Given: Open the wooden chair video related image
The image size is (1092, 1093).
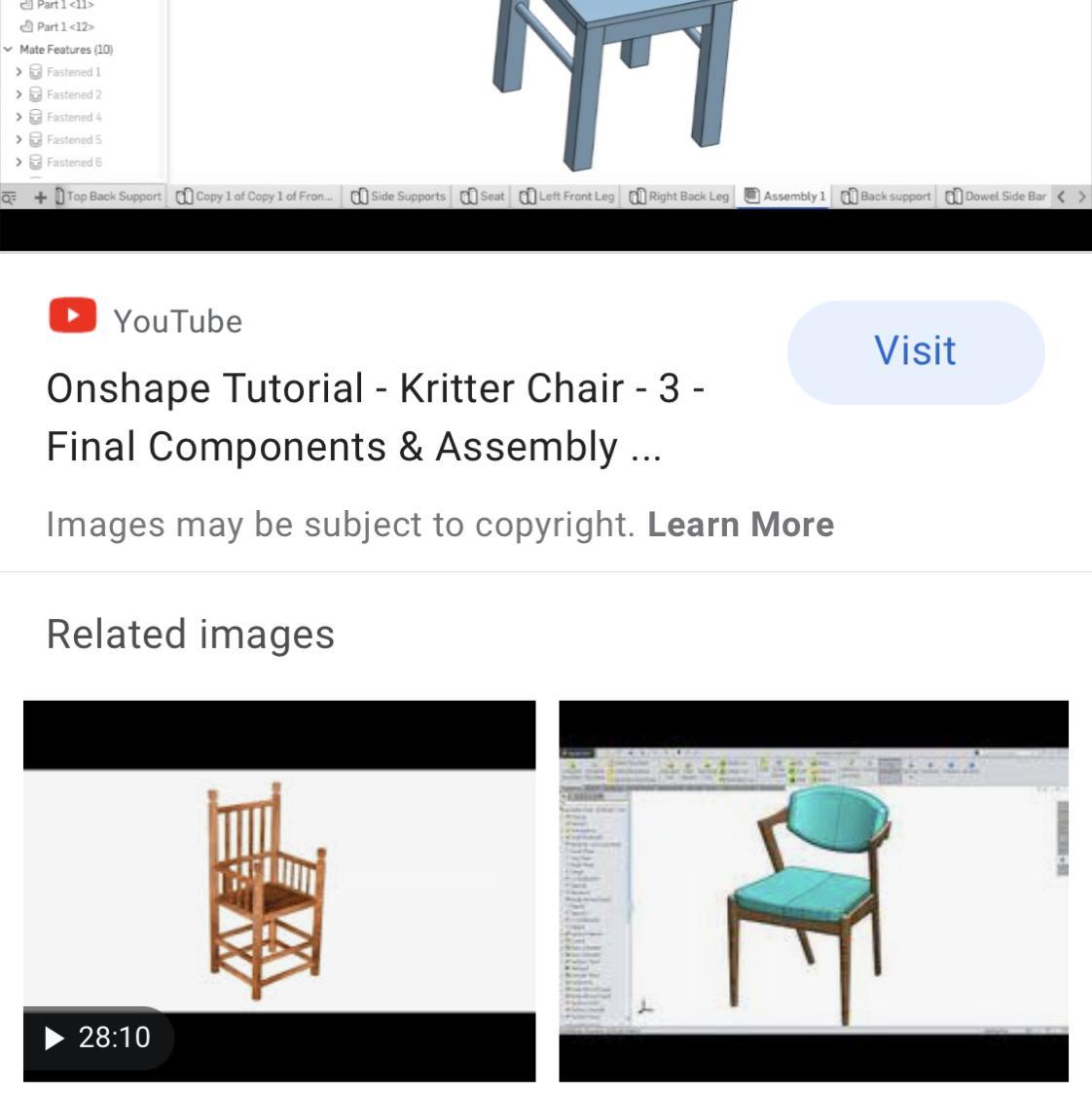Looking at the screenshot, I should point(279,890).
